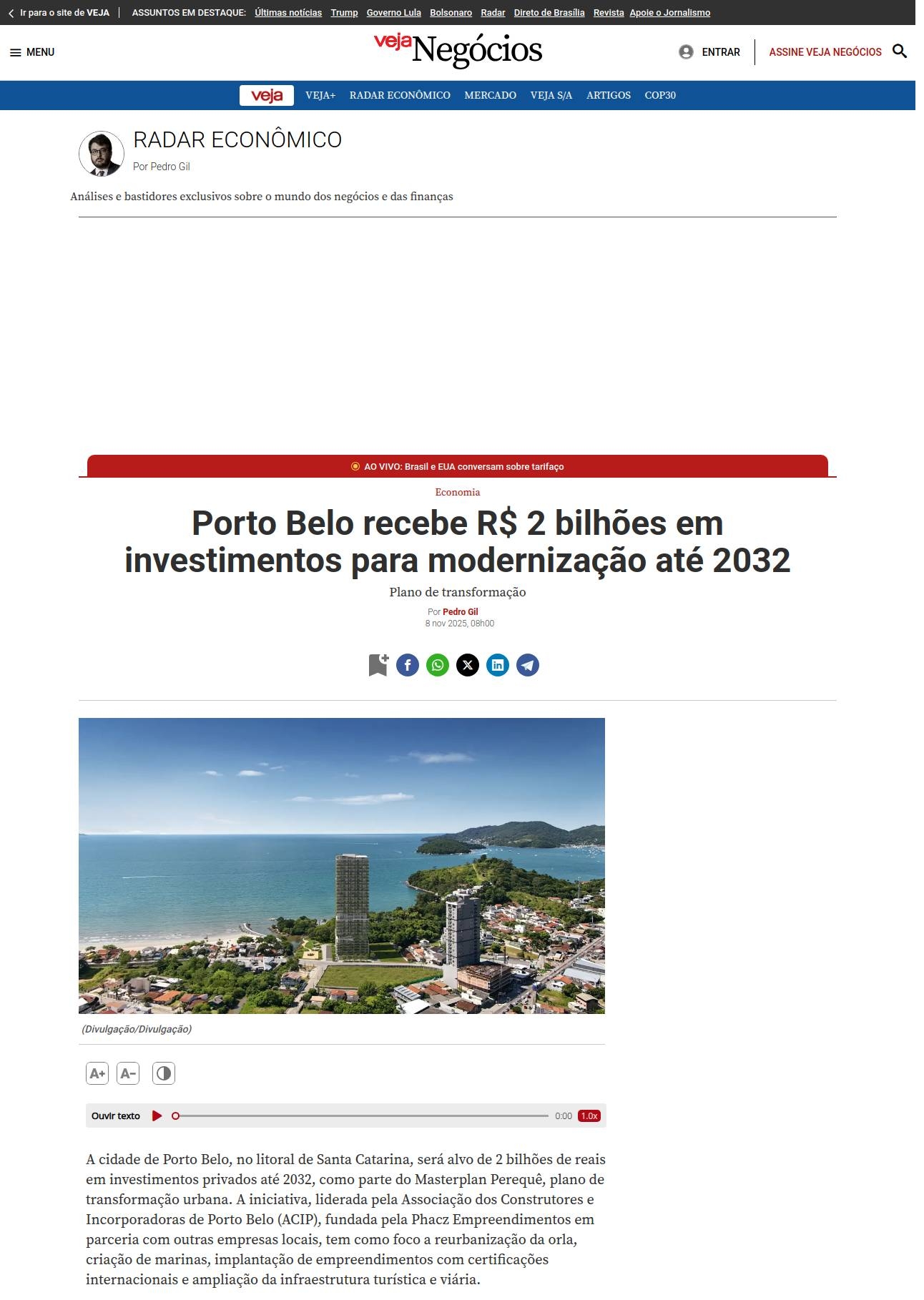Open the VEJA S/A section
This screenshot has height=1300, width=924.
[x=551, y=95]
